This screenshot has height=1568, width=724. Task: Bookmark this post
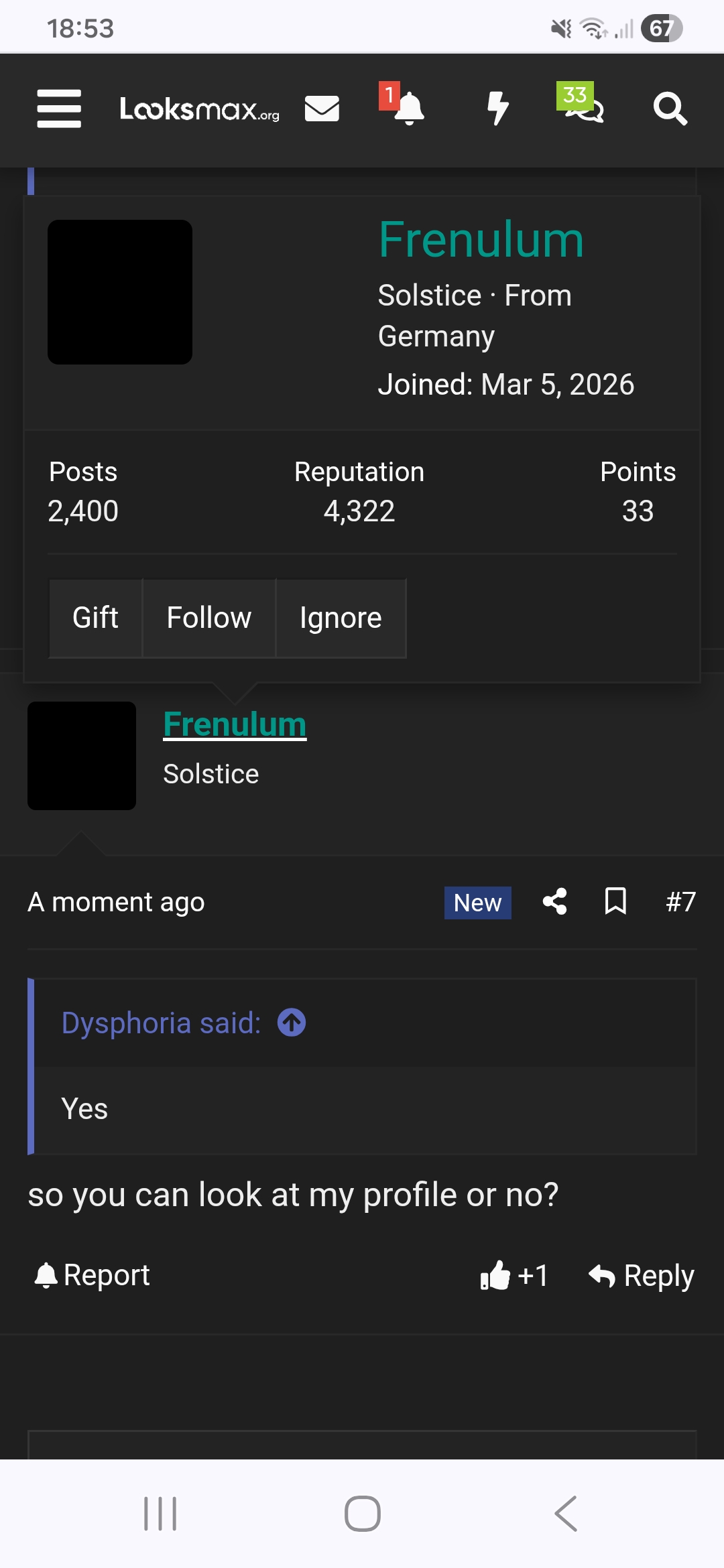(615, 902)
